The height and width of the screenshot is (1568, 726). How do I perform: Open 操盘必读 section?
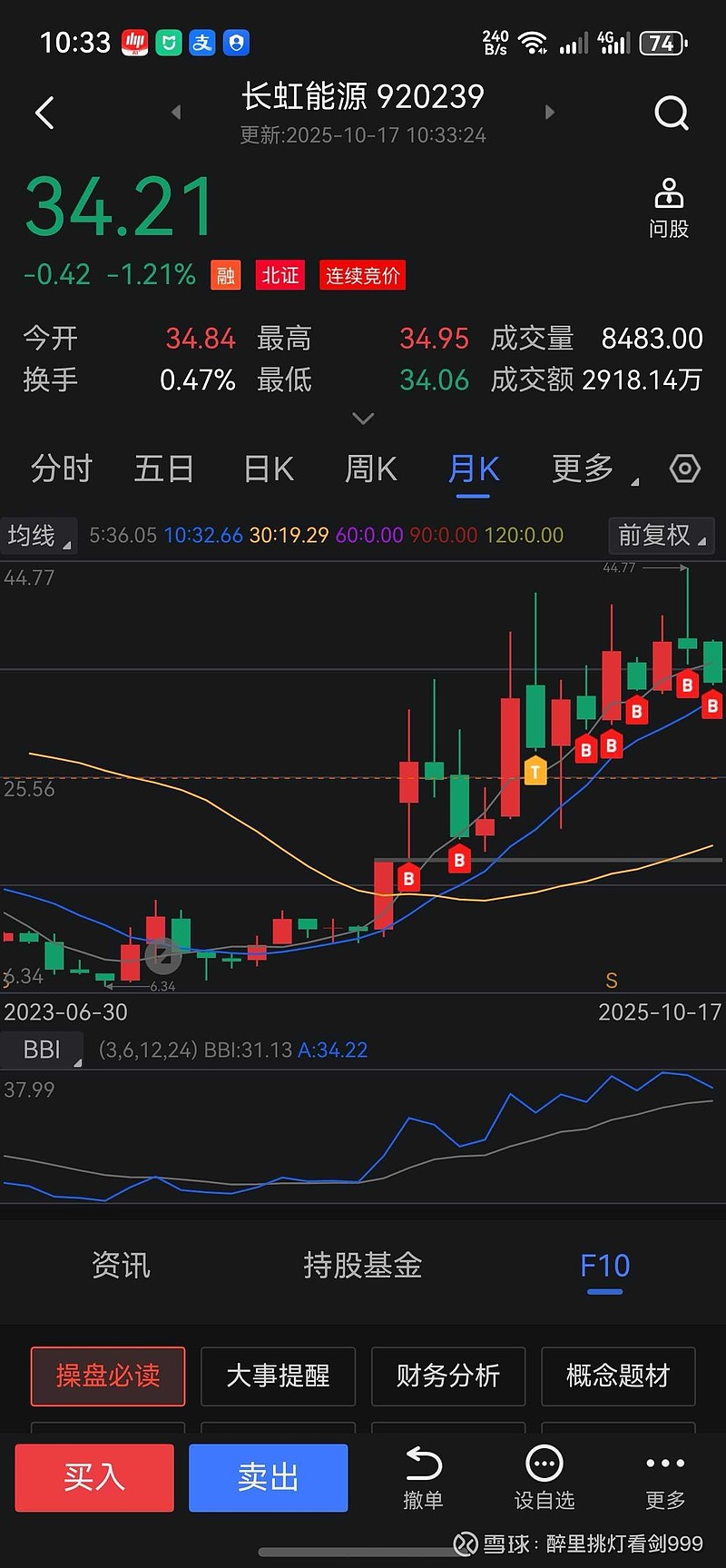pos(107,1377)
